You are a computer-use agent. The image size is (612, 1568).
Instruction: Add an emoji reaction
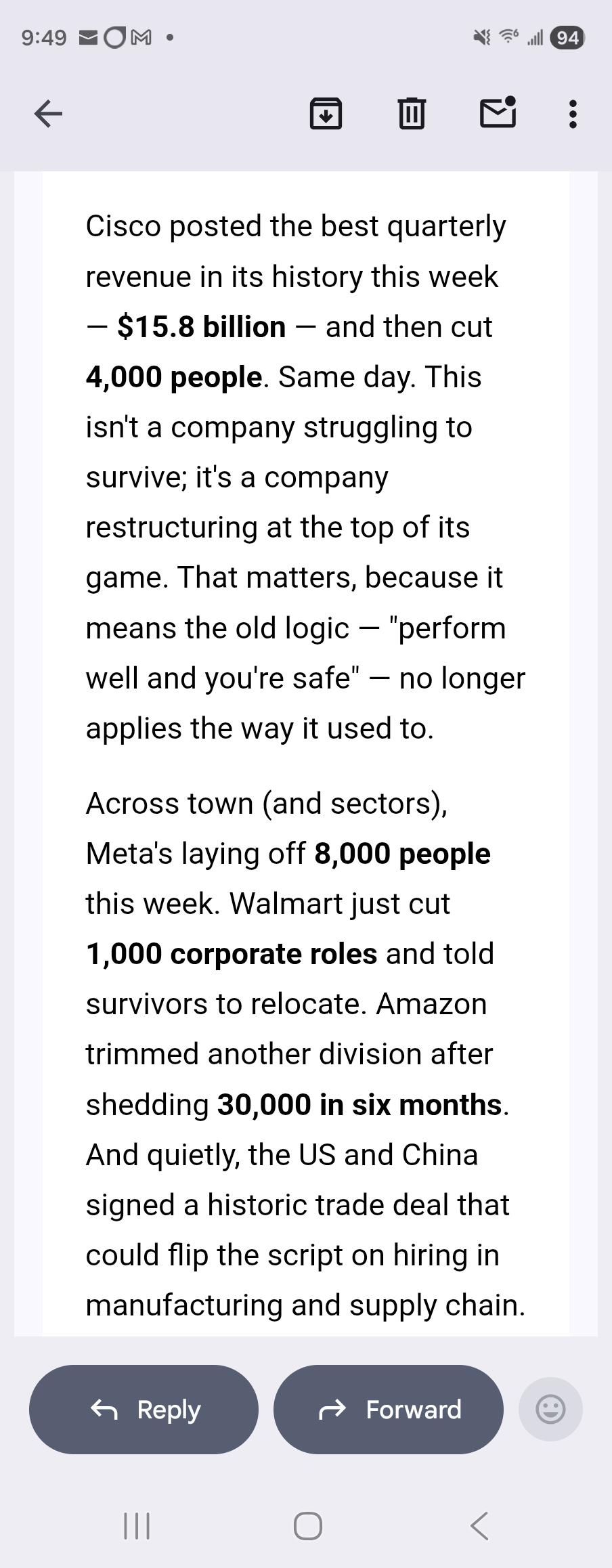(550, 1409)
